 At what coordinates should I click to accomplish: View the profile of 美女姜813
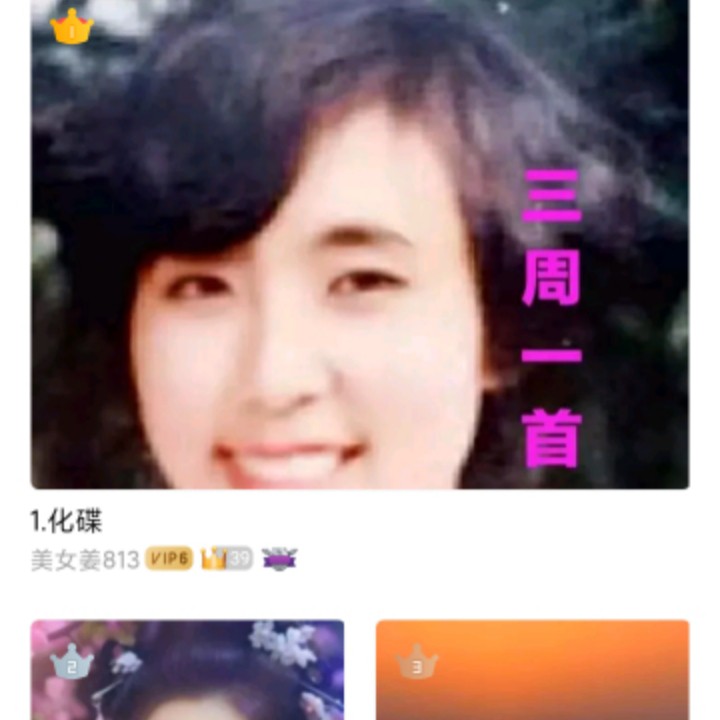point(85,560)
